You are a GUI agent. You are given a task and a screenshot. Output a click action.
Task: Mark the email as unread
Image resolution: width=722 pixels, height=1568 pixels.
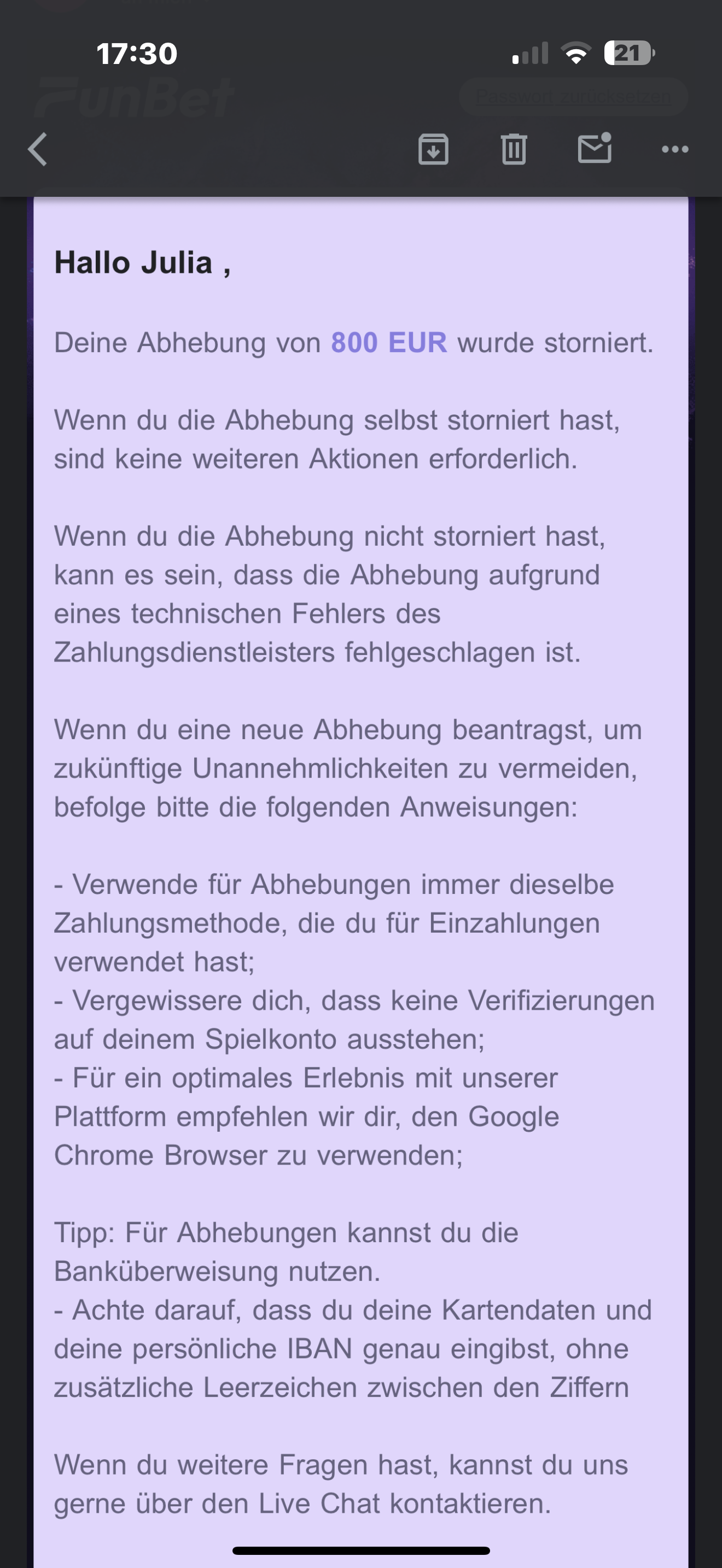(x=594, y=148)
